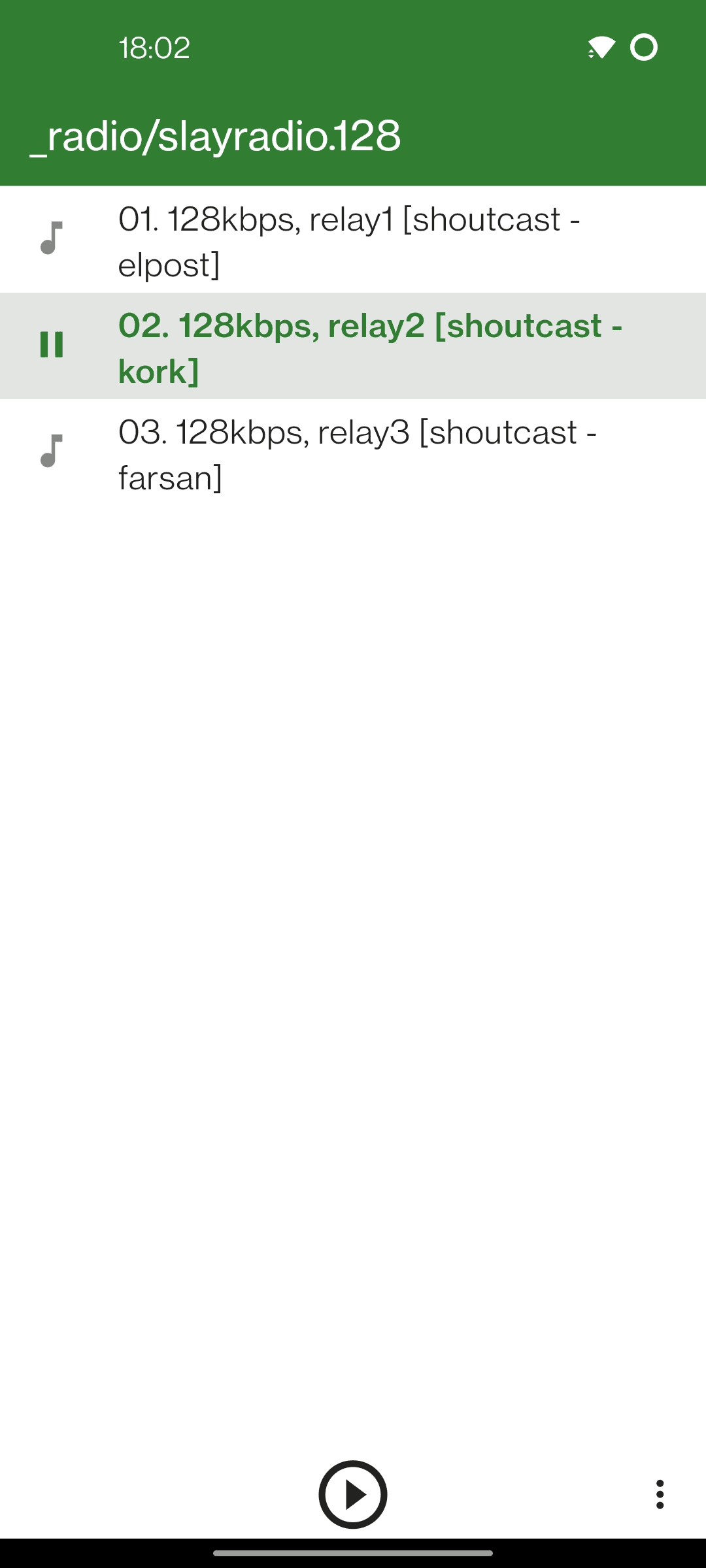The height and width of the screenshot is (1568, 706).
Task: Play the relay1 elpost stream
Action: point(353,240)
